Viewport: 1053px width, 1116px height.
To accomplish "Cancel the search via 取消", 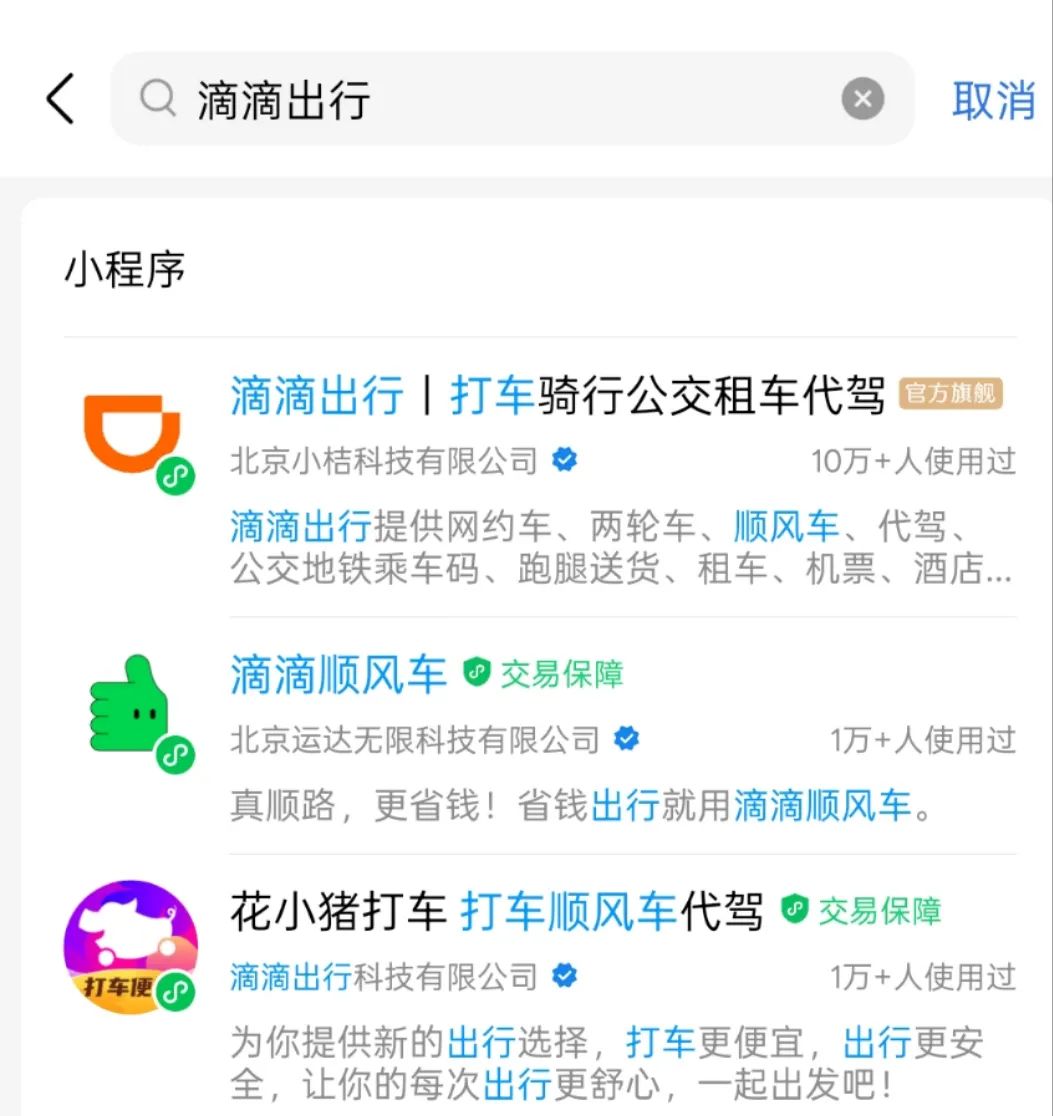I will (x=993, y=100).
